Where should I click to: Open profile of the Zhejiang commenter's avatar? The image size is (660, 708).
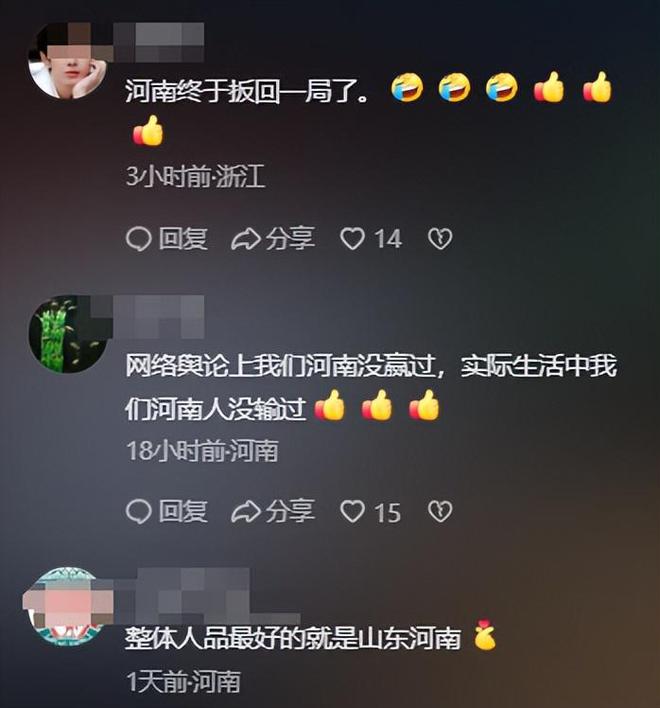pos(66,60)
